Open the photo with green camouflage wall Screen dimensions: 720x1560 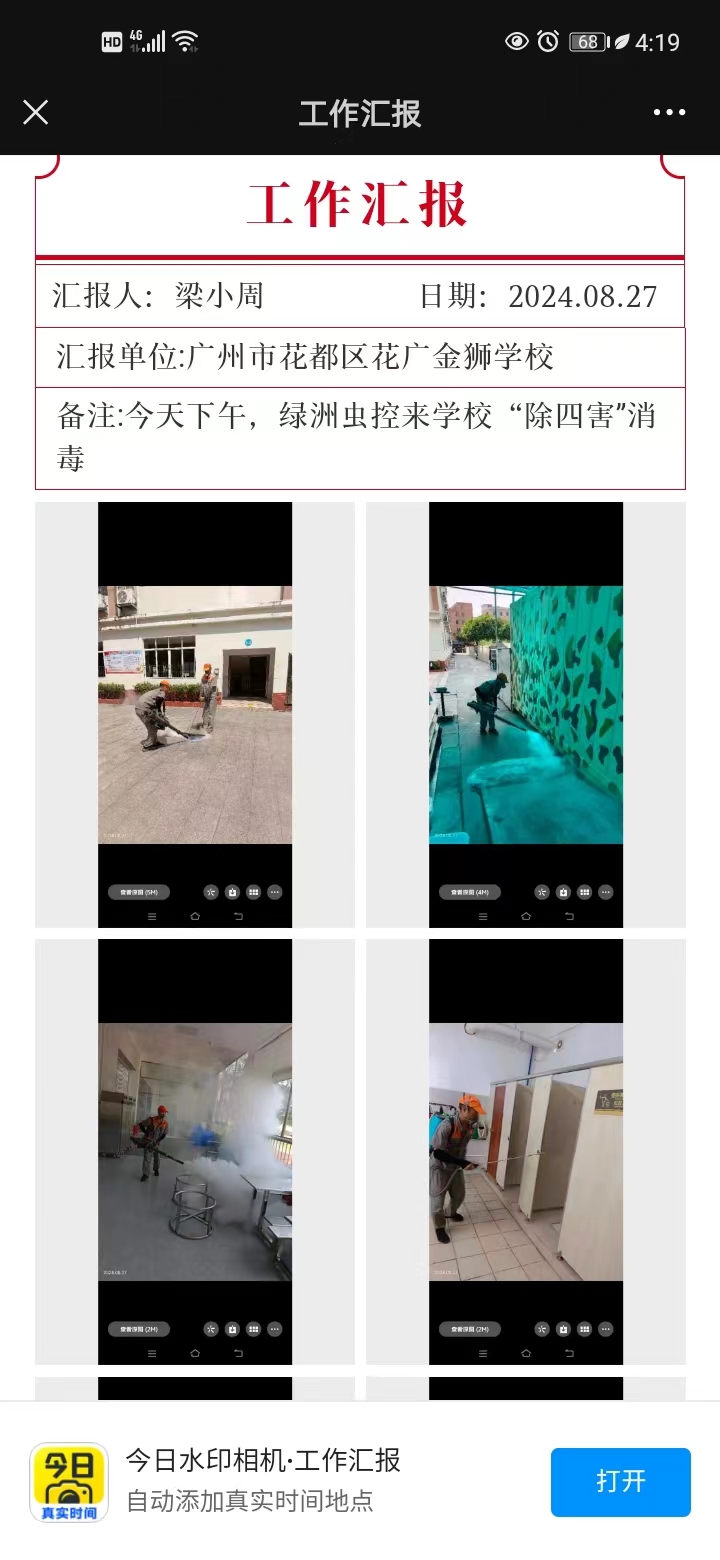(x=526, y=714)
